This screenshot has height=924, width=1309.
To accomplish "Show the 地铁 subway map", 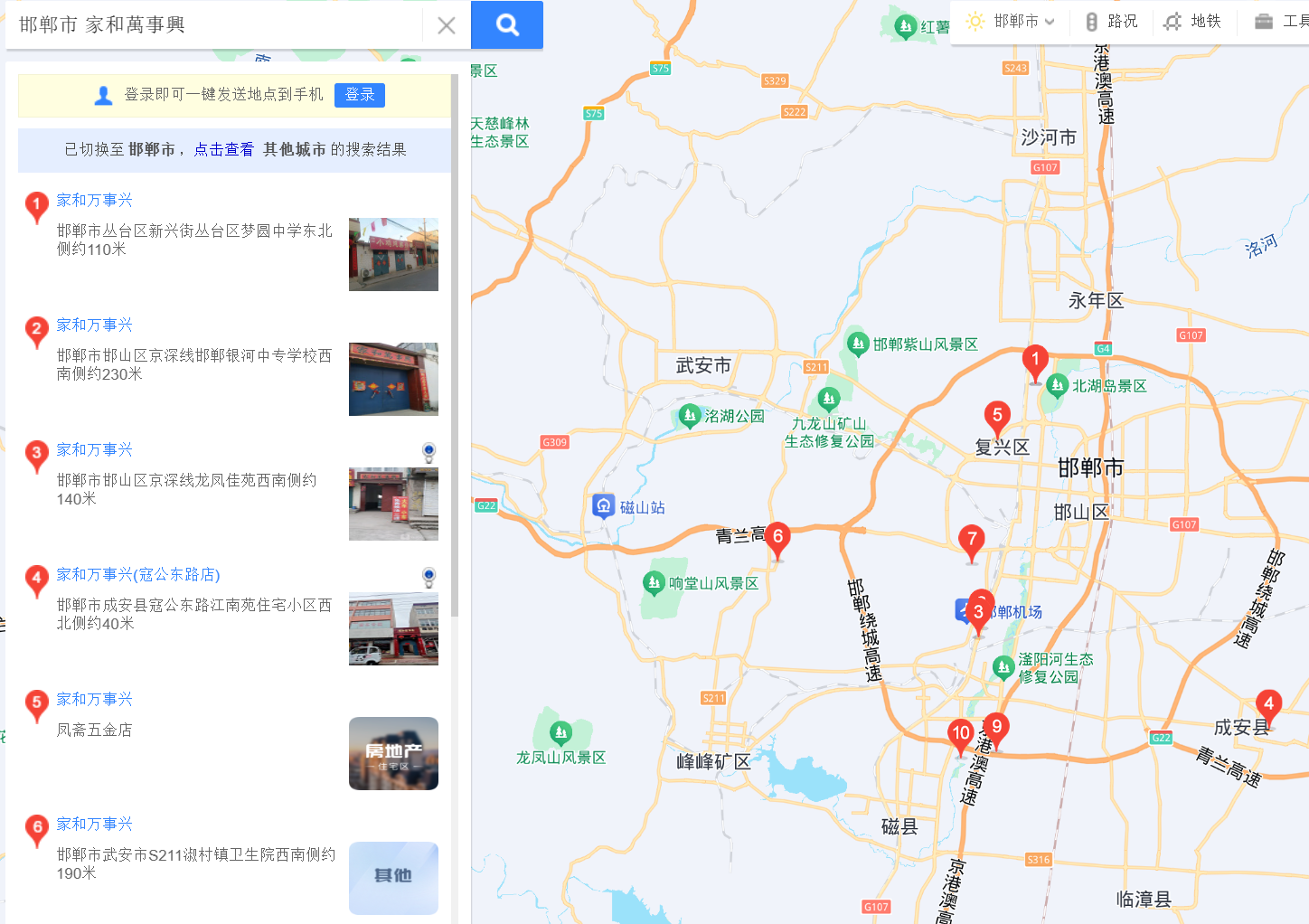I will [x=1193, y=22].
